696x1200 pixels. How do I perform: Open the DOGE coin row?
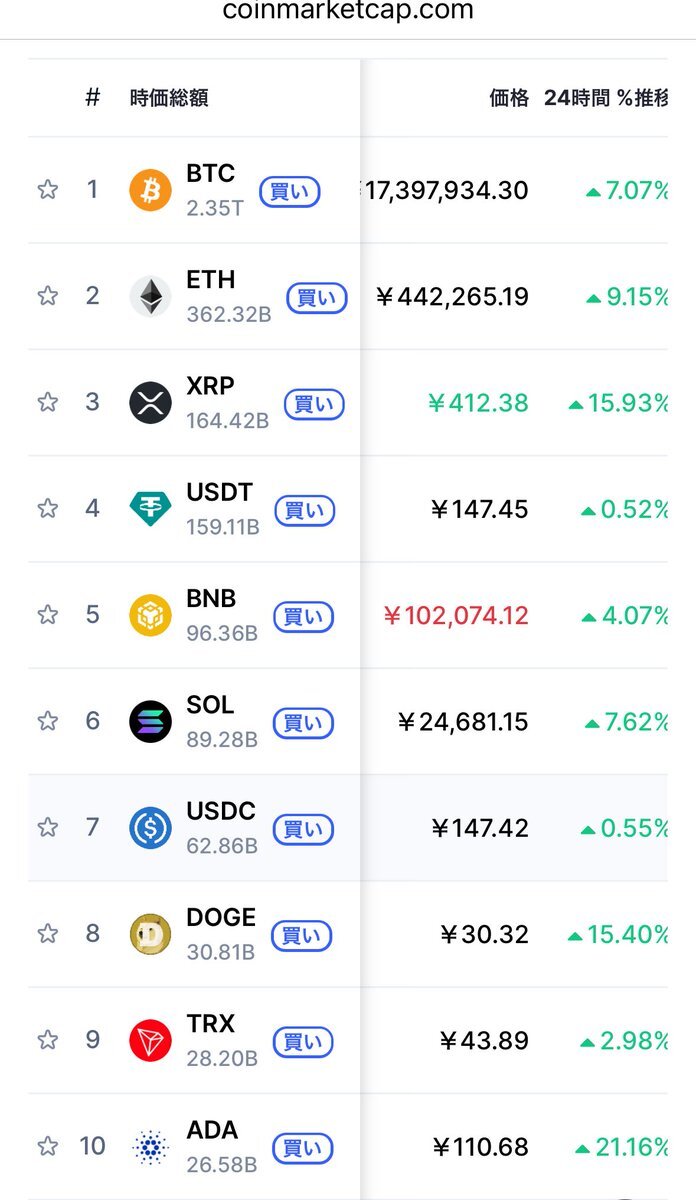pos(348,934)
